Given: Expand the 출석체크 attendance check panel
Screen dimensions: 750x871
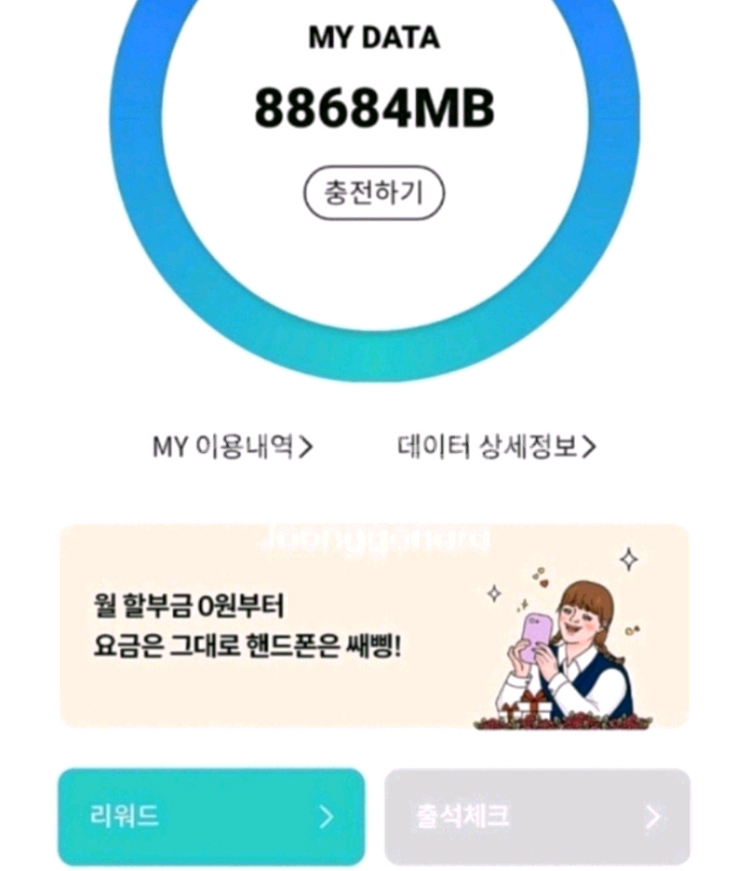Looking at the screenshot, I should click(x=537, y=817).
